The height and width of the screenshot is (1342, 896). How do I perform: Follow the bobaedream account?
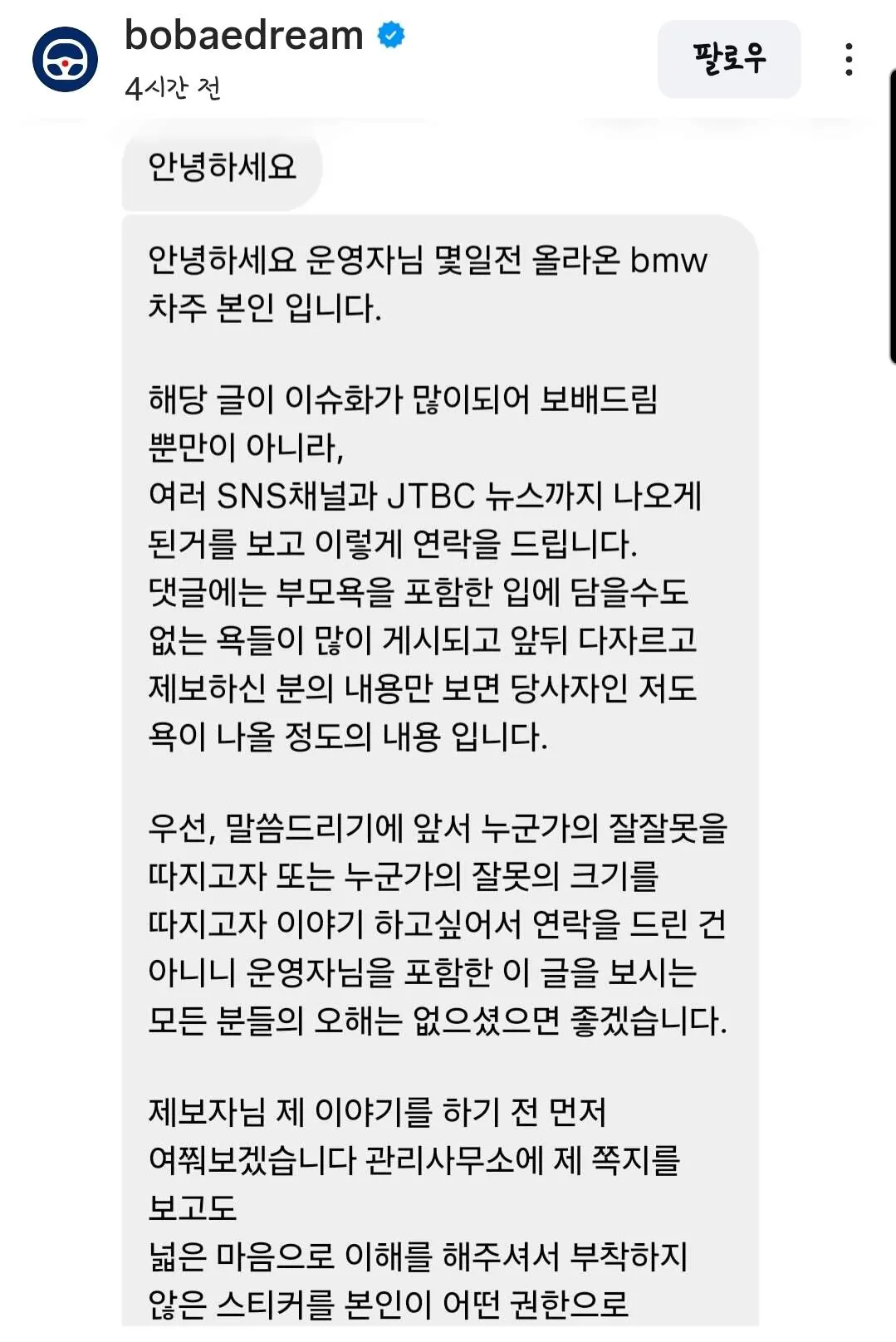(x=728, y=59)
